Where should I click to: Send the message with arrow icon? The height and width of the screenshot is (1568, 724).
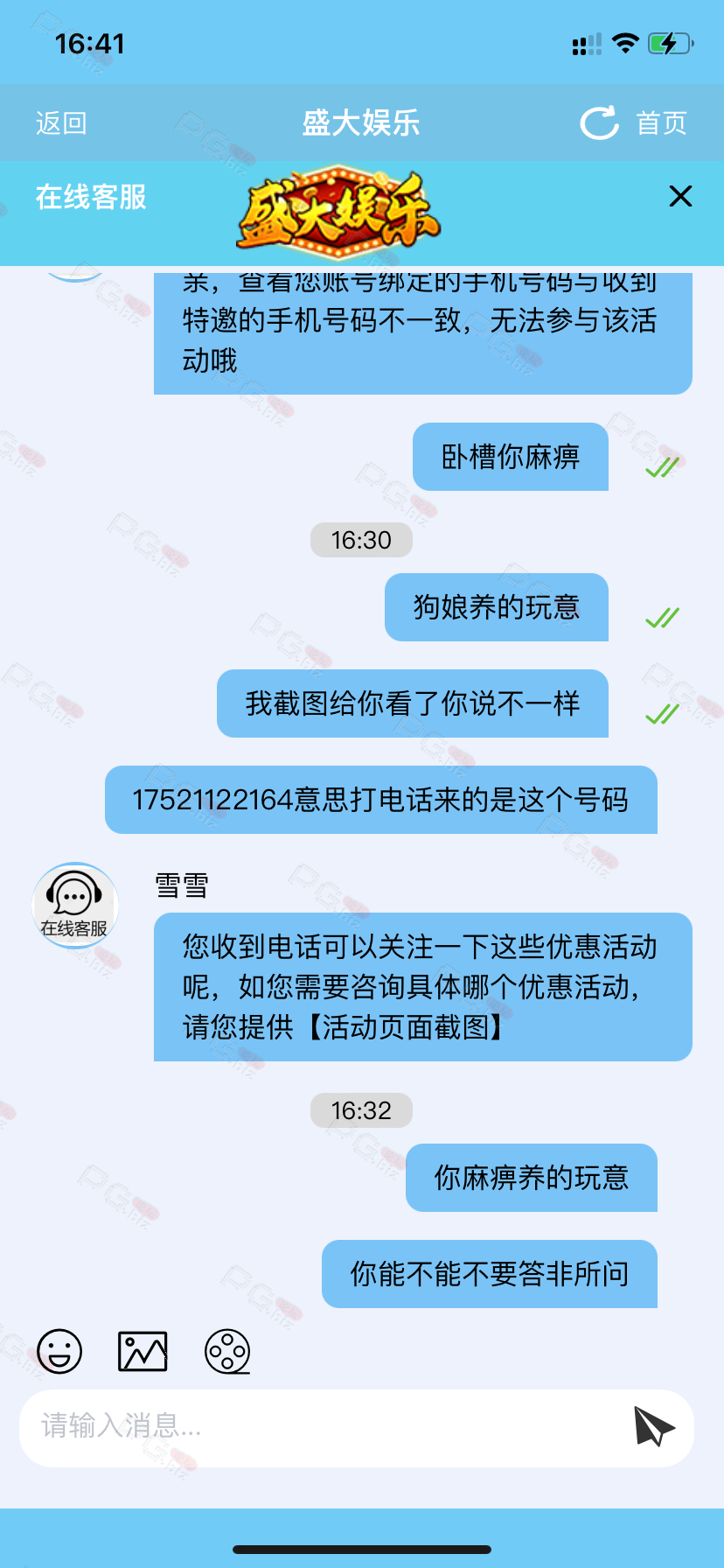[653, 1427]
